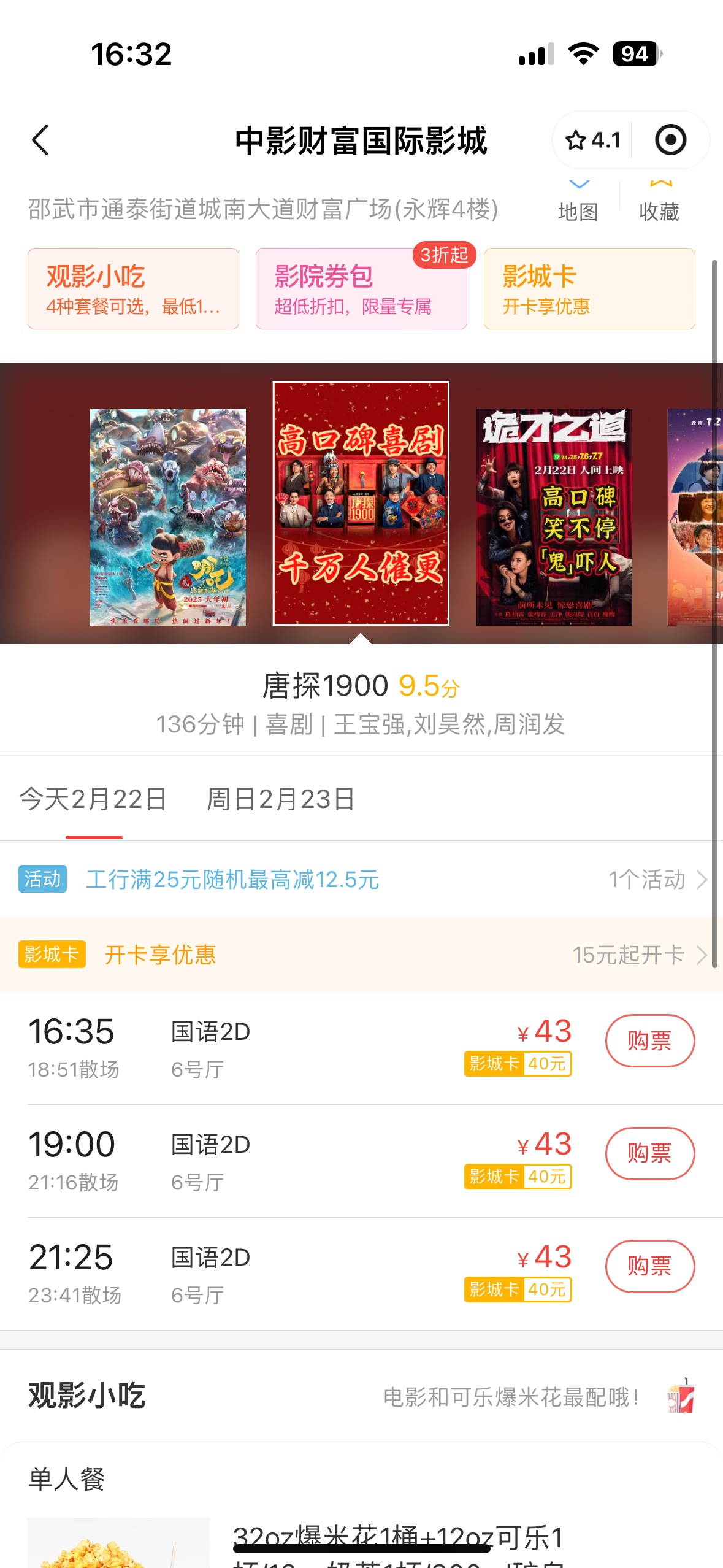Select the 诡才之道 movie poster
723x1568 pixels.
pos(554,517)
